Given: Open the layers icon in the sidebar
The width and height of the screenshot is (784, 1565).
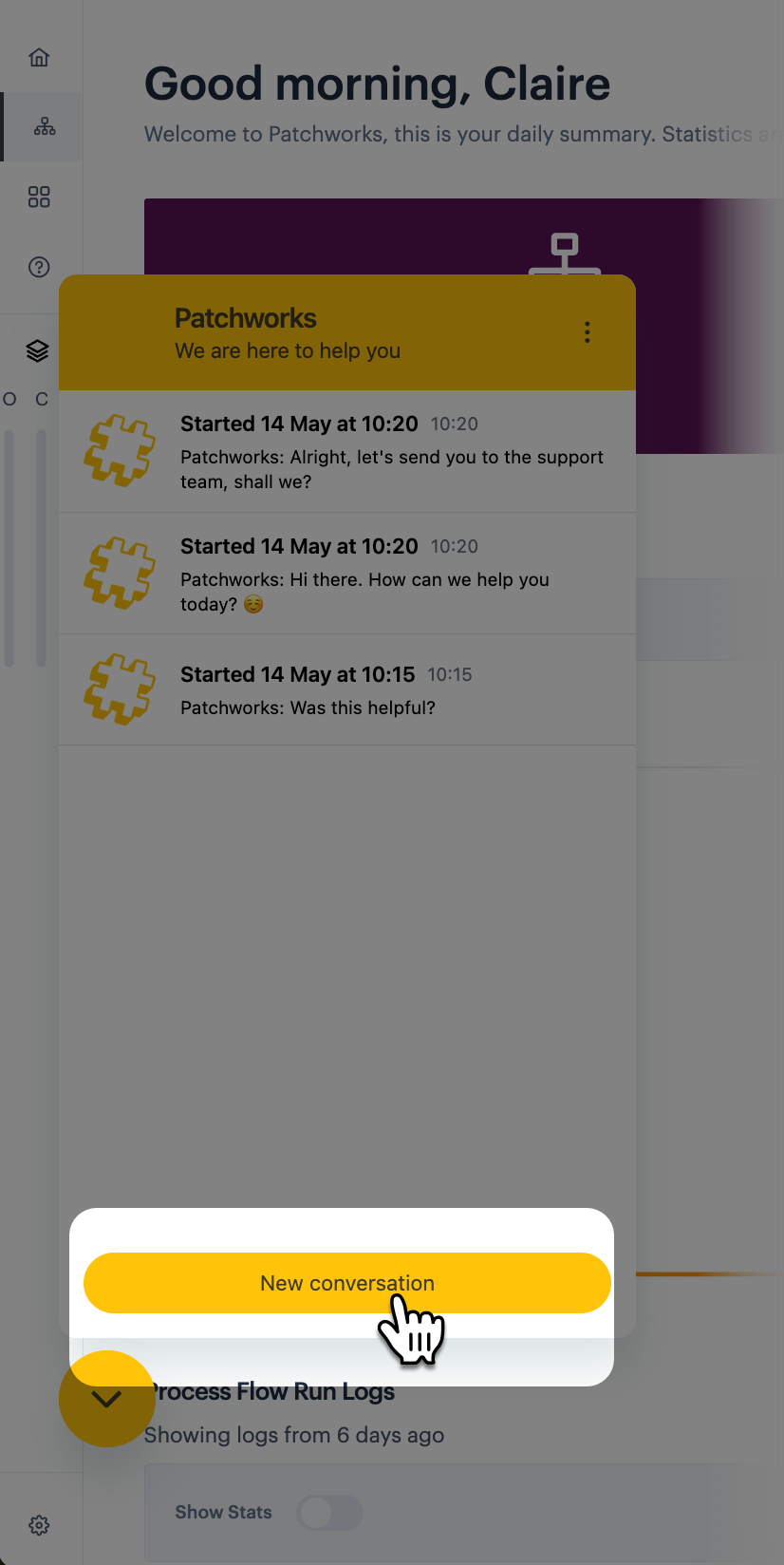Looking at the screenshot, I should pyautogui.click(x=37, y=351).
